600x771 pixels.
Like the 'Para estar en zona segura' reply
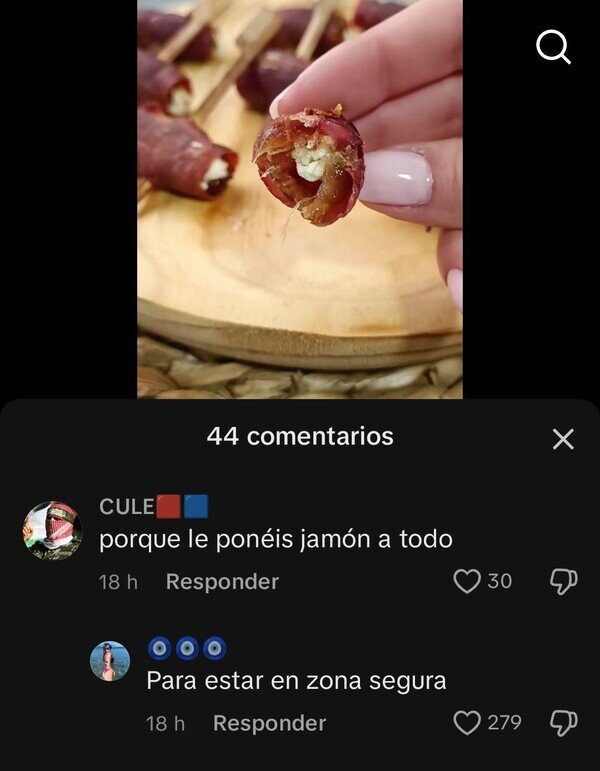(467, 722)
